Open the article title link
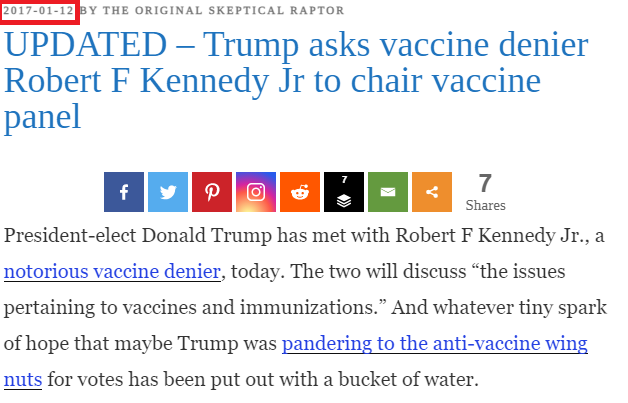The height and width of the screenshot is (403, 628). click(x=295, y=81)
